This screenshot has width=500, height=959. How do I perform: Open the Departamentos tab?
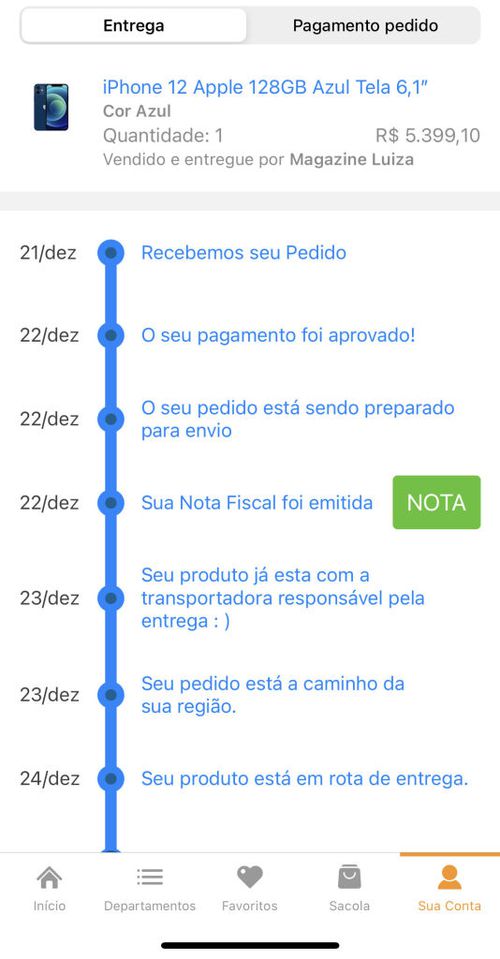(x=150, y=889)
